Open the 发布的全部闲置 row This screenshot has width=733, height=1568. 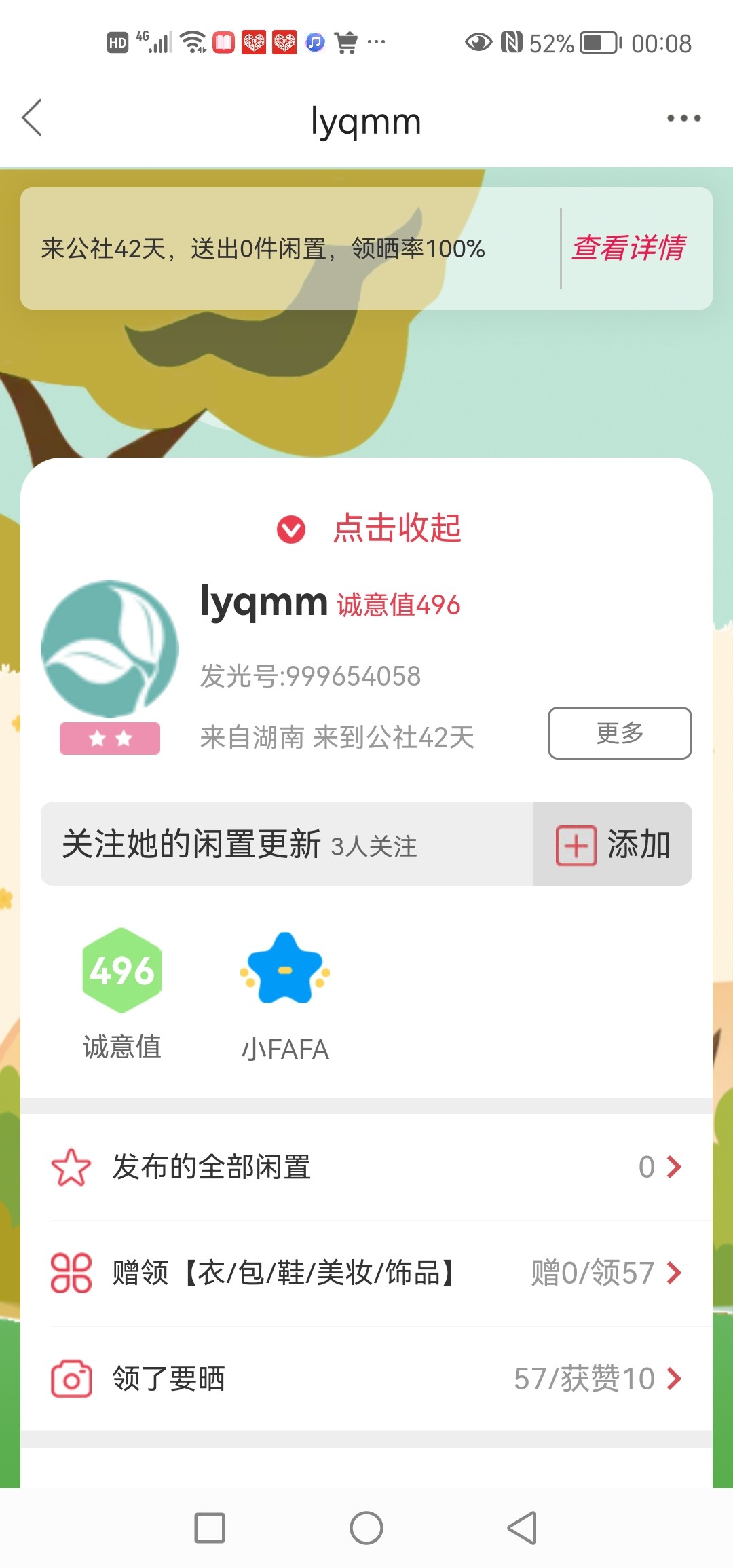(366, 1168)
